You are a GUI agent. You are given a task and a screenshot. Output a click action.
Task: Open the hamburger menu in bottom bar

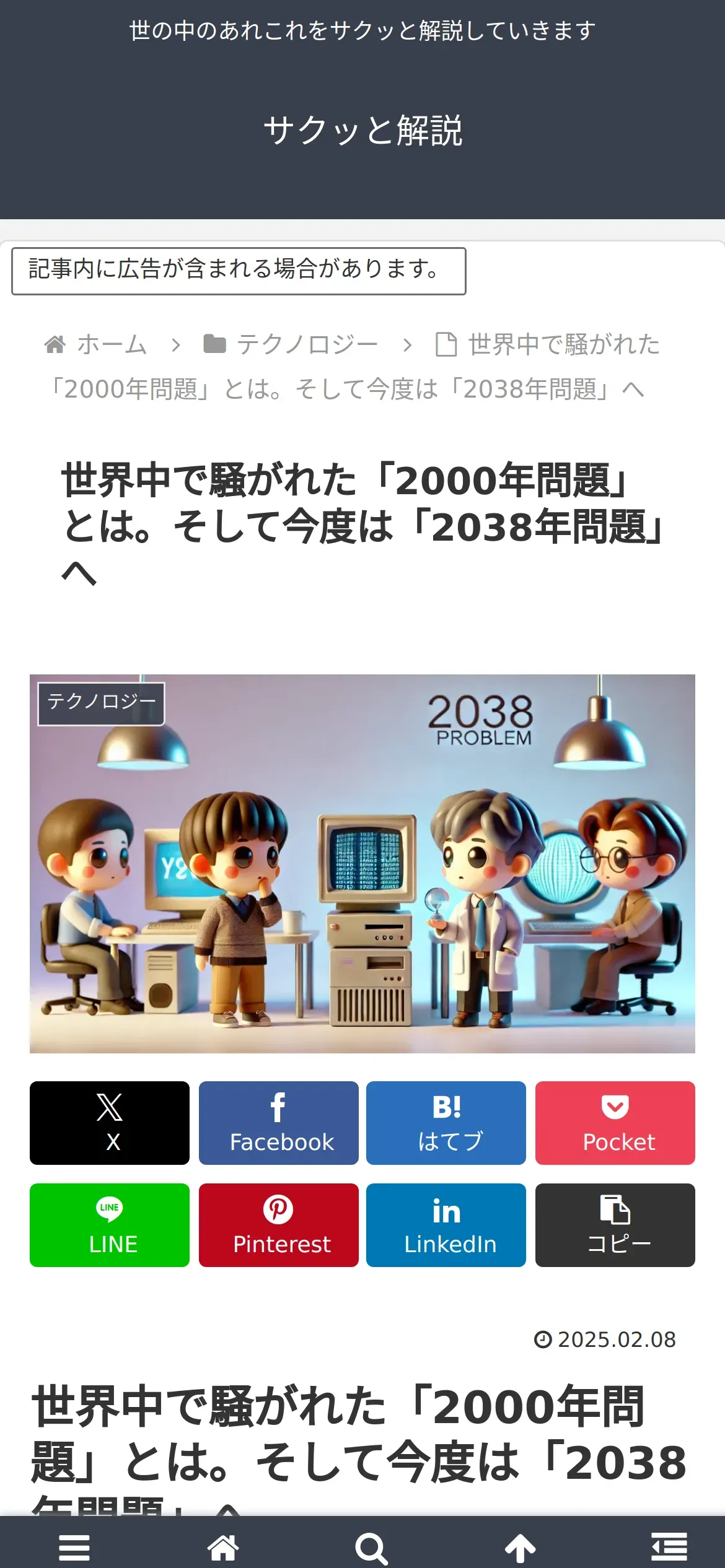(74, 1548)
